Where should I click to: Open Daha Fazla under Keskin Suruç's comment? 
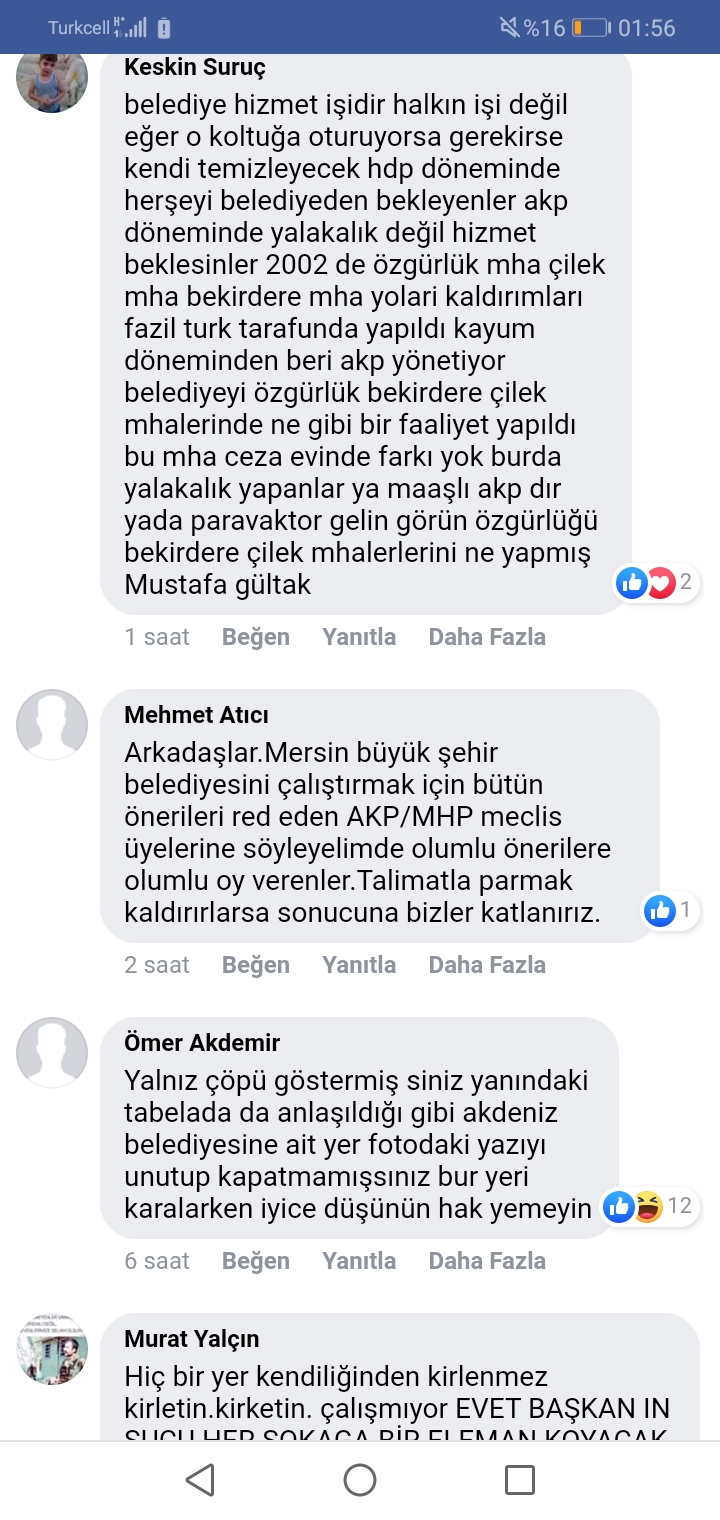pyautogui.click(x=487, y=637)
